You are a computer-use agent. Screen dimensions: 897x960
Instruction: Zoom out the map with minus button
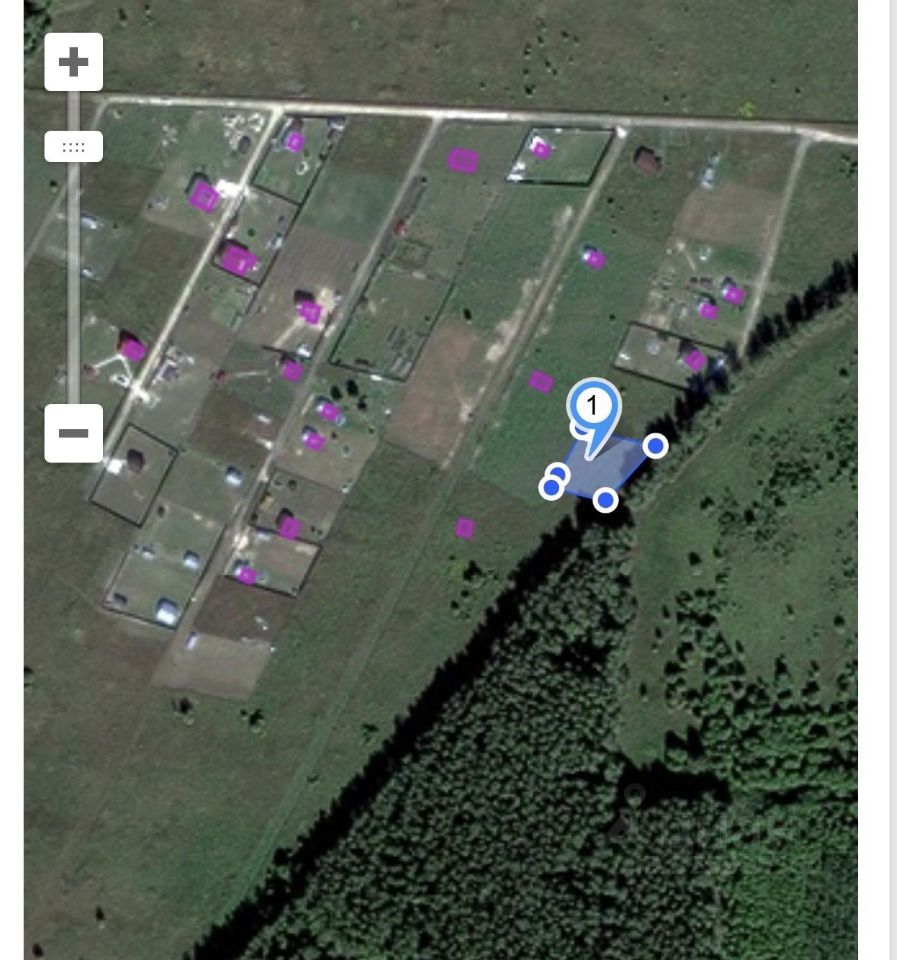73,433
